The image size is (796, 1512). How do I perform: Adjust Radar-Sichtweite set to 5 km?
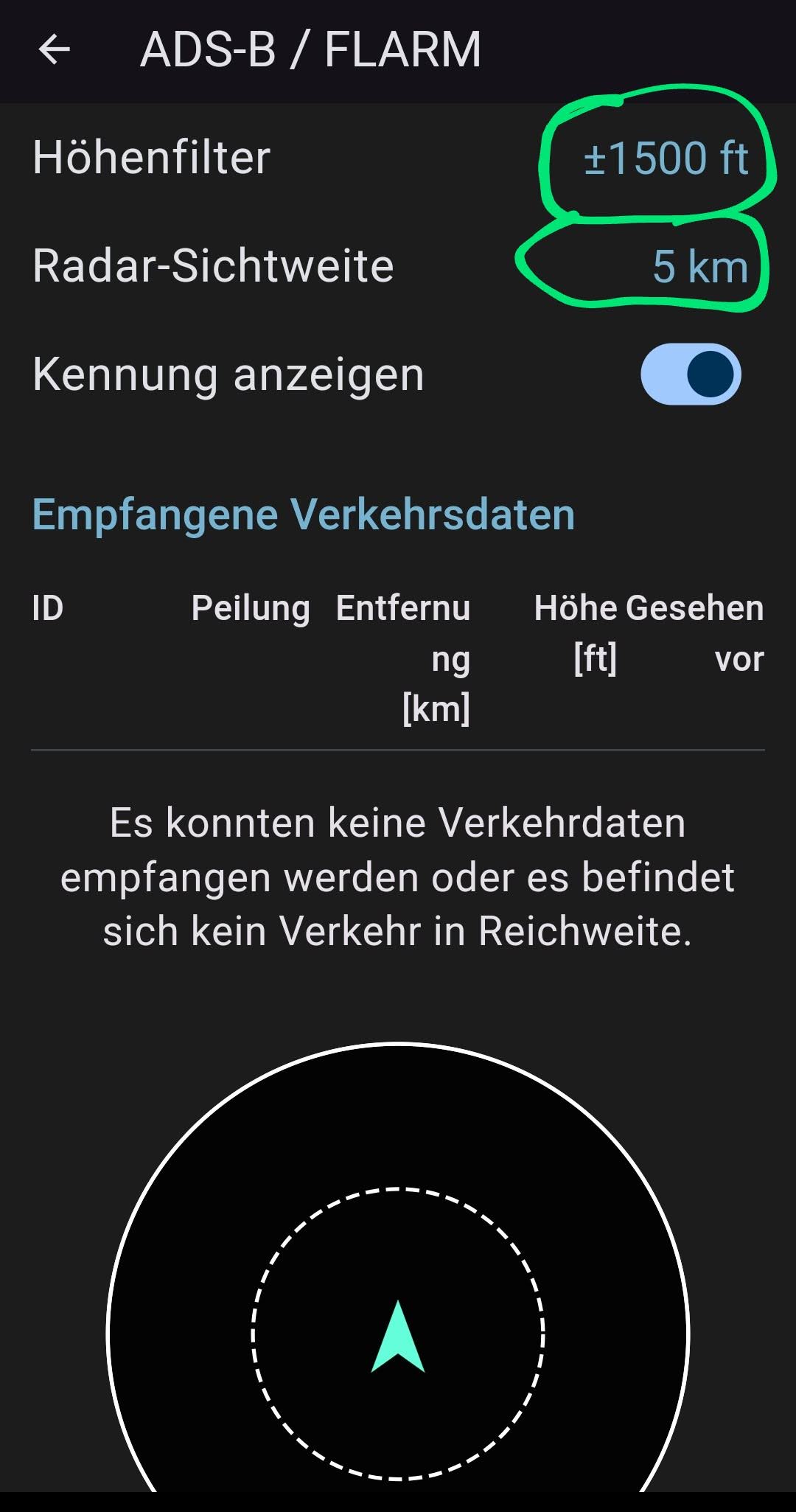click(699, 266)
